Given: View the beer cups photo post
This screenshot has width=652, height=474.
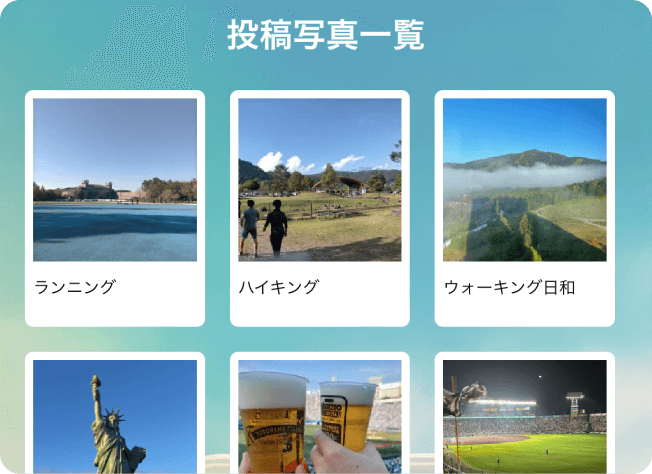Looking at the screenshot, I should pyautogui.click(x=320, y=416).
